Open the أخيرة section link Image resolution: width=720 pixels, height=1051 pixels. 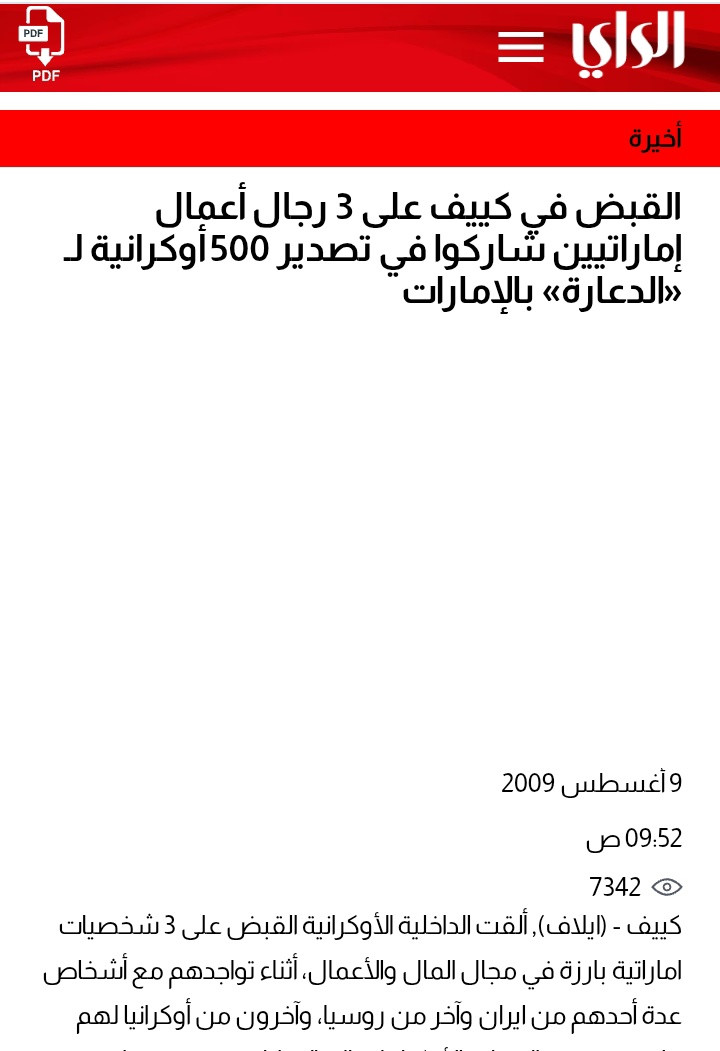[x=655, y=138]
